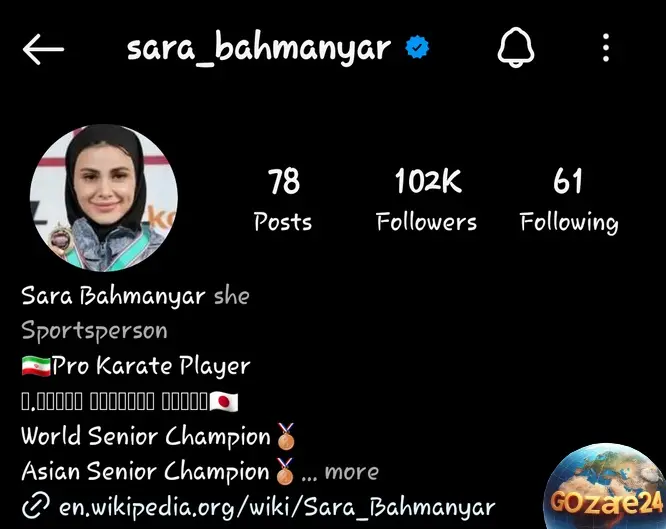The width and height of the screenshot is (666, 529).
Task: Open the three-dot overflow menu
Action: tap(607, 47)
